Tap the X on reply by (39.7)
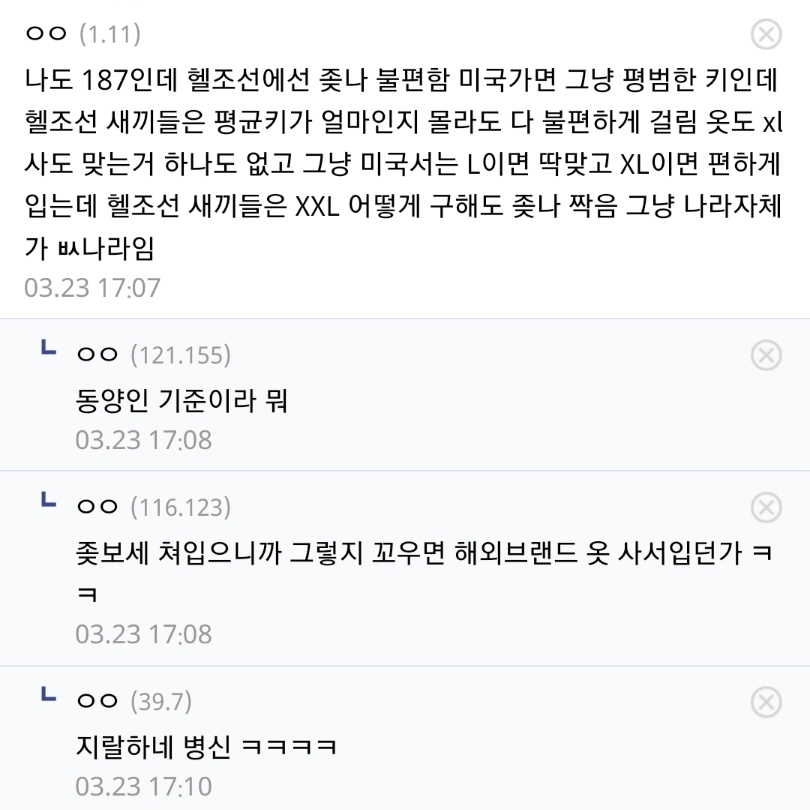The height and width of the screenshot is (810, 810). [765, 700]
